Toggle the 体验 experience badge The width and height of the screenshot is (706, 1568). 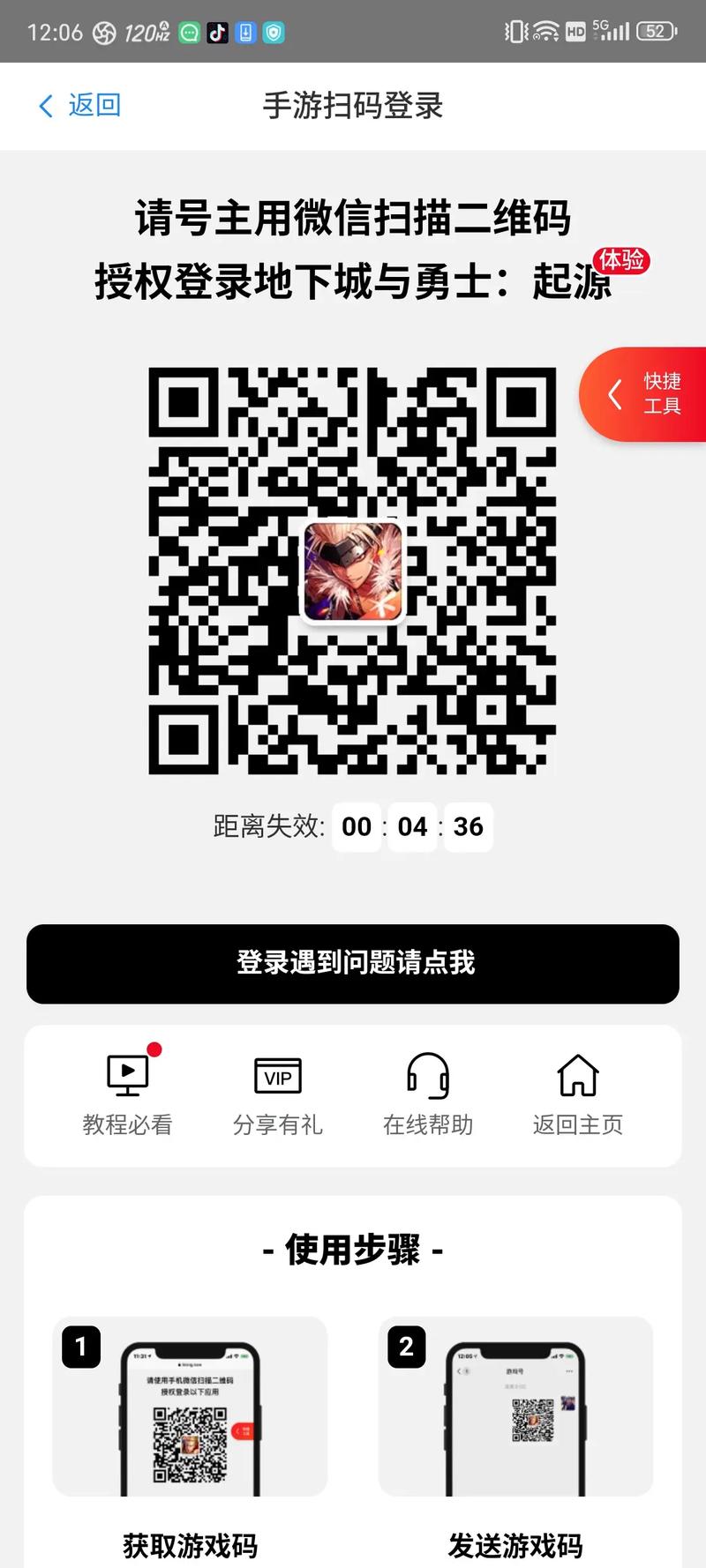[x=620, y=261]
